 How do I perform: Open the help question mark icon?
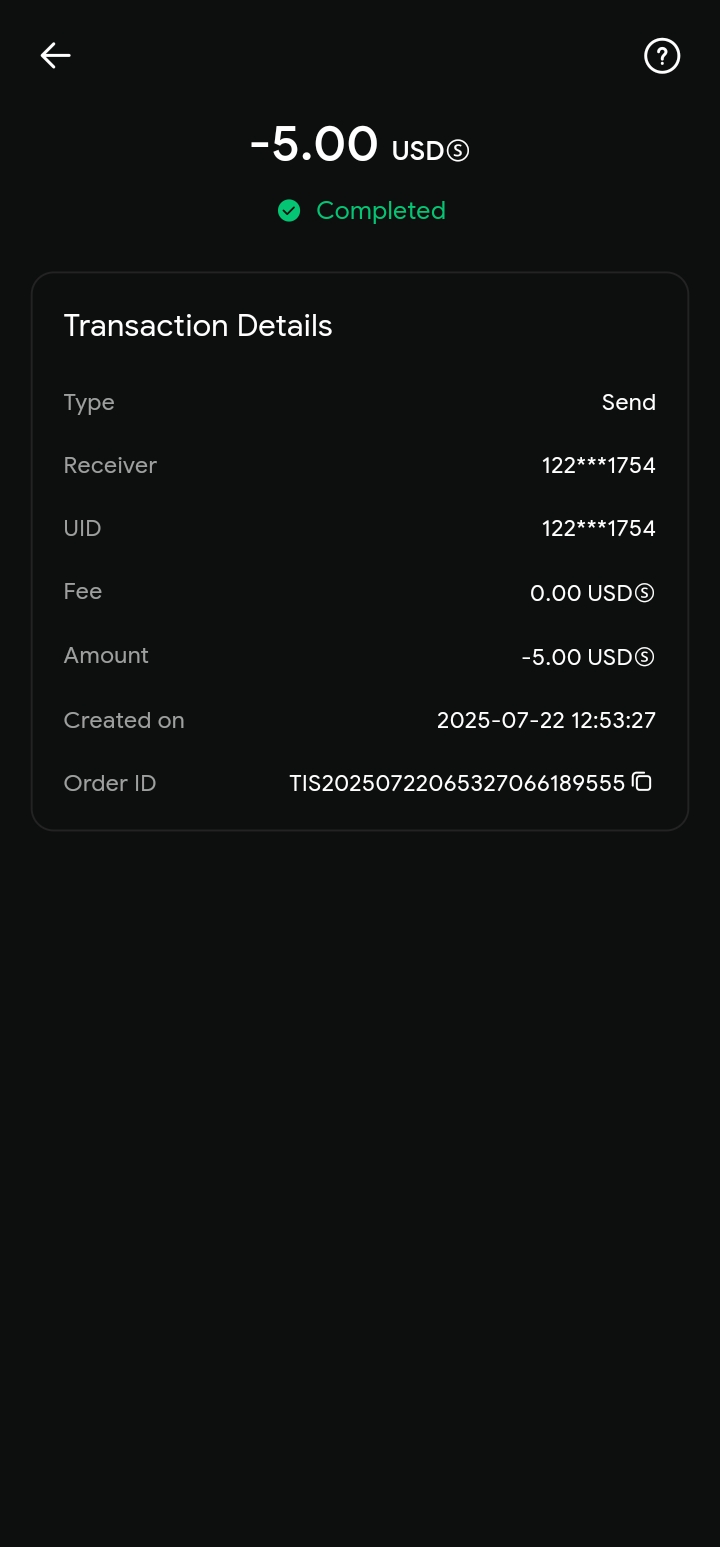(662, 56)
